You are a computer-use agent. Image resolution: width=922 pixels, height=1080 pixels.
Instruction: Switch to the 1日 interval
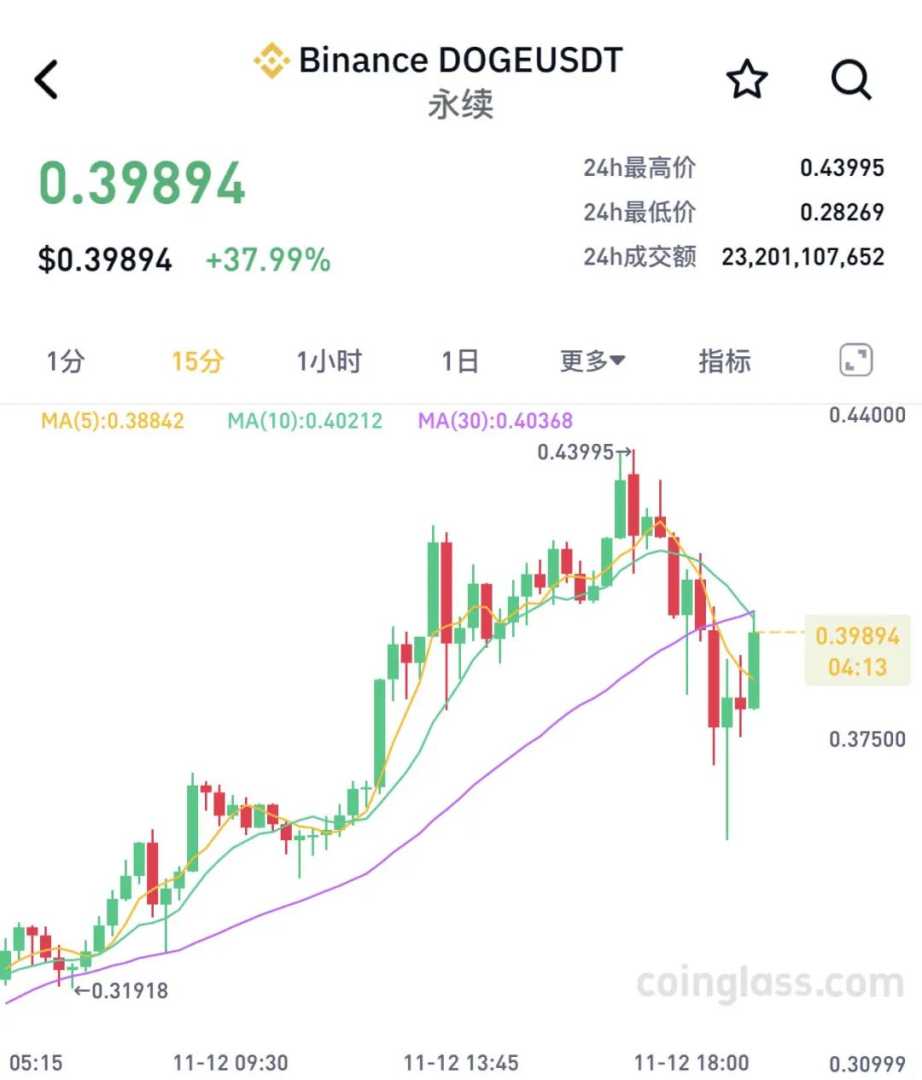(x=460, y=361)
